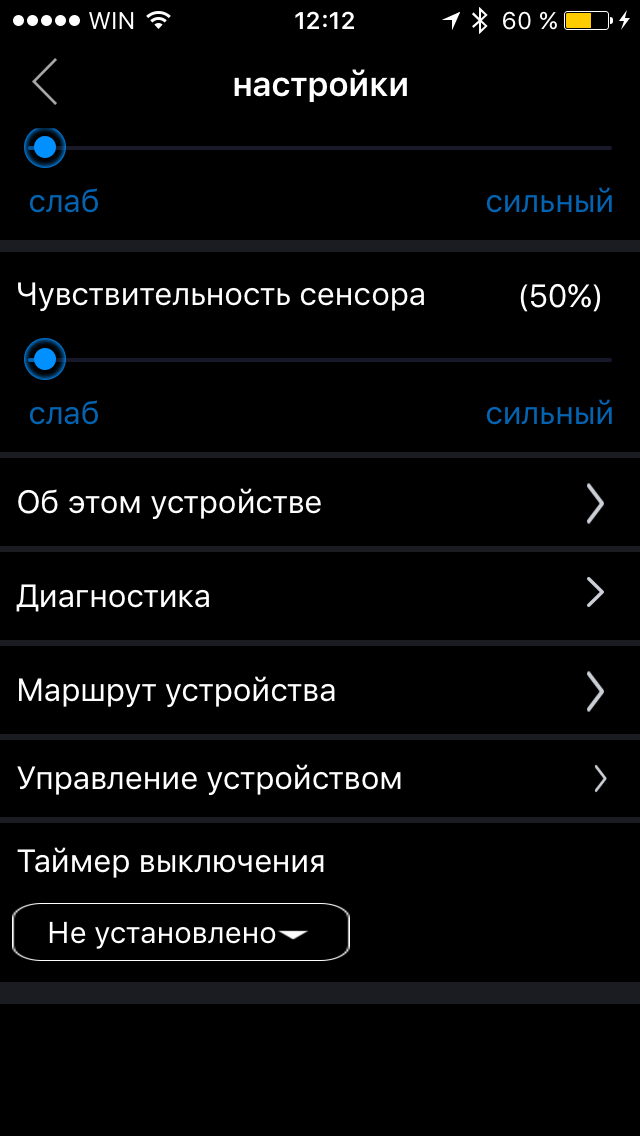The height and width of the screenshot is (1136, 640).
Task: Tap the sensor sensitivity slider handle
Action: (44, 357)
